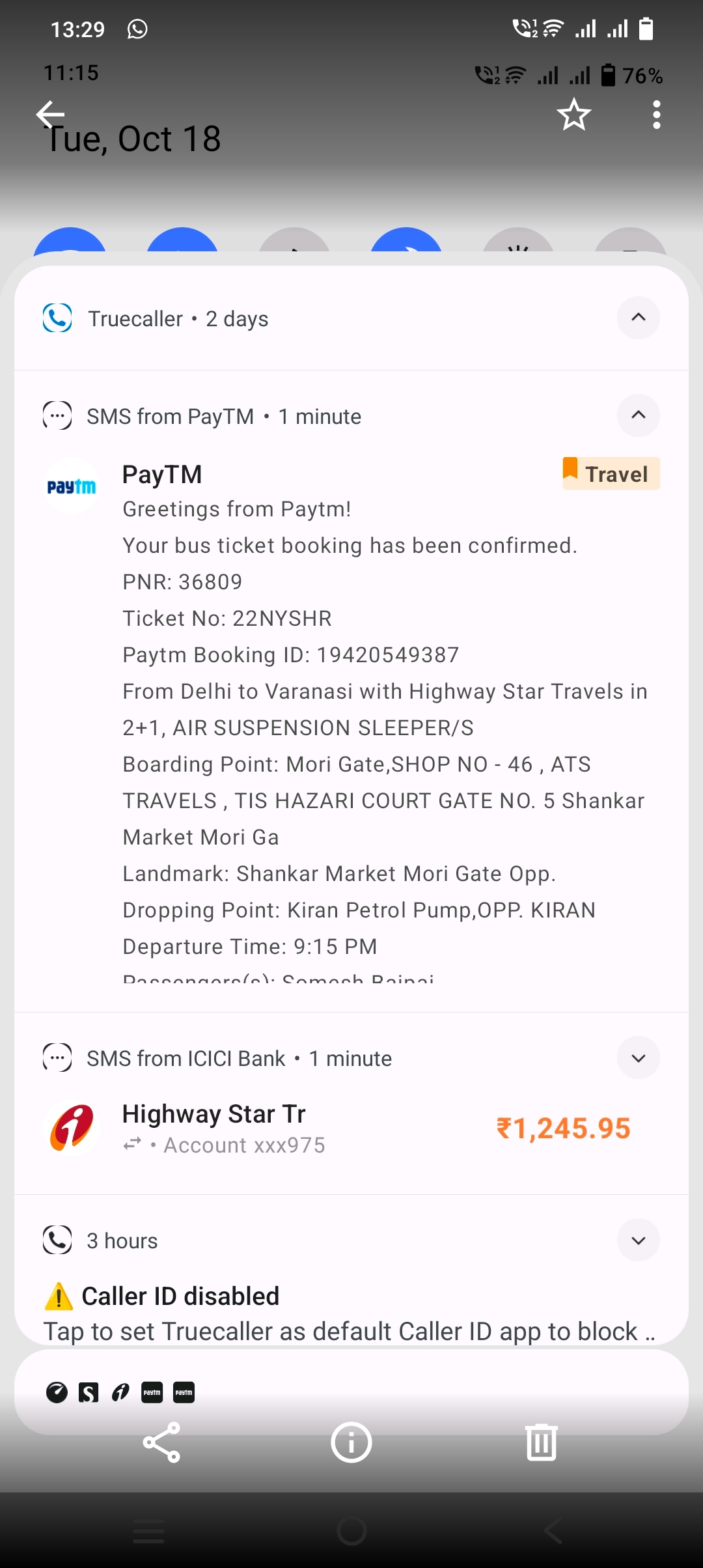Screen dimensions: 703x1568
Task: Open the three-dot overflow menu
Action: click(x=656, y=115)
